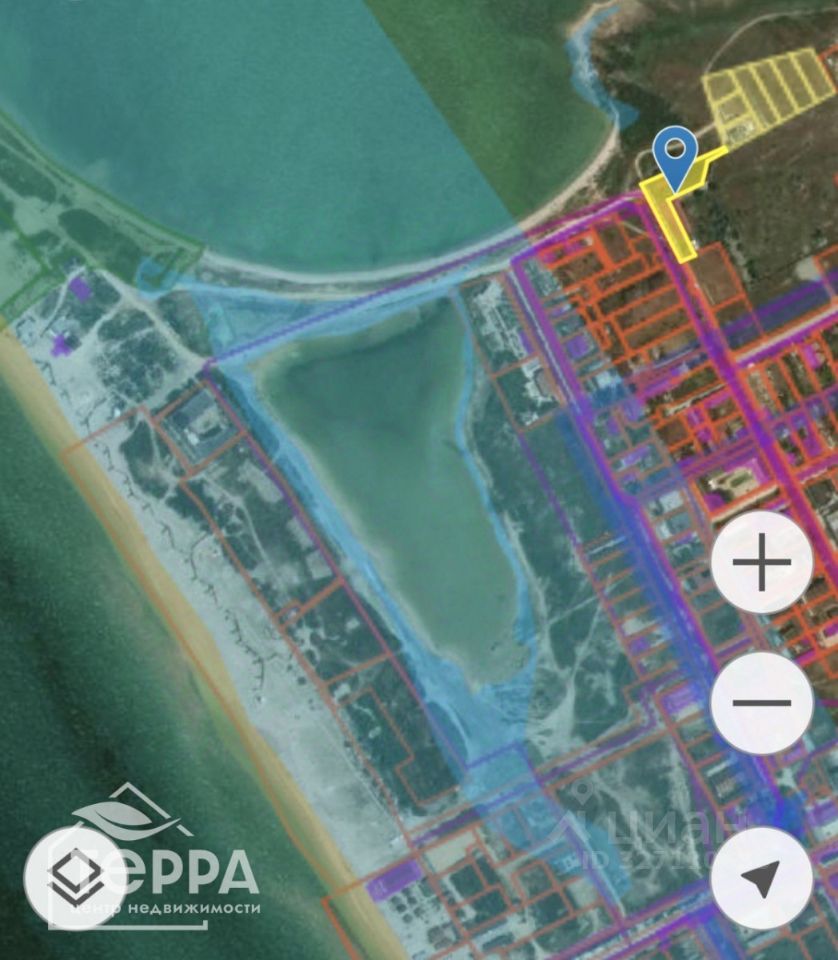Image resolution: width=838 pixels, height=960 pixels.
Task: Open the map layers selector
Action: pos(75,879)
